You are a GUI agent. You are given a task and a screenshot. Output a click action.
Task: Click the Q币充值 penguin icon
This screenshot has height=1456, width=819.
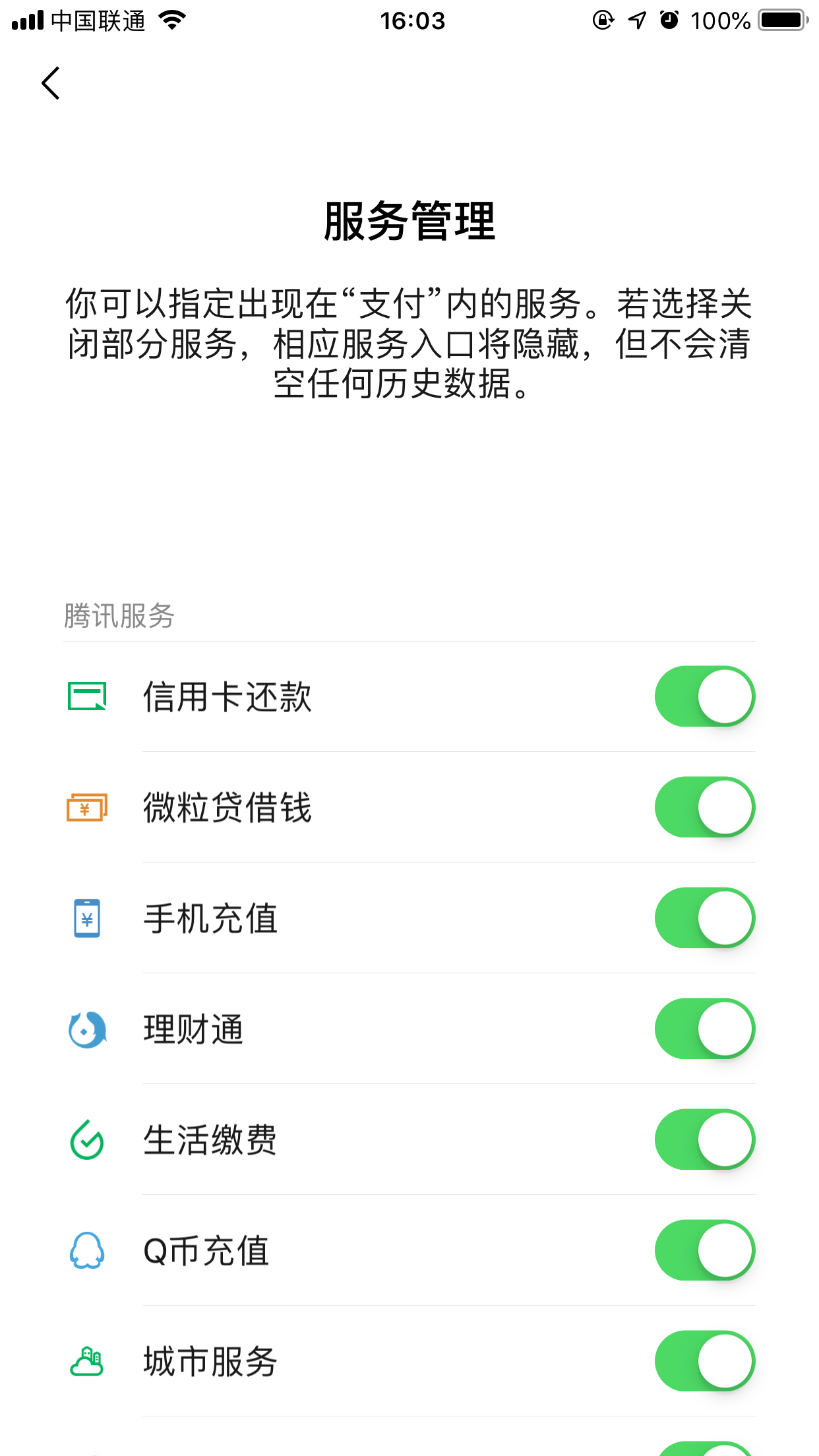pos(86,1251)
